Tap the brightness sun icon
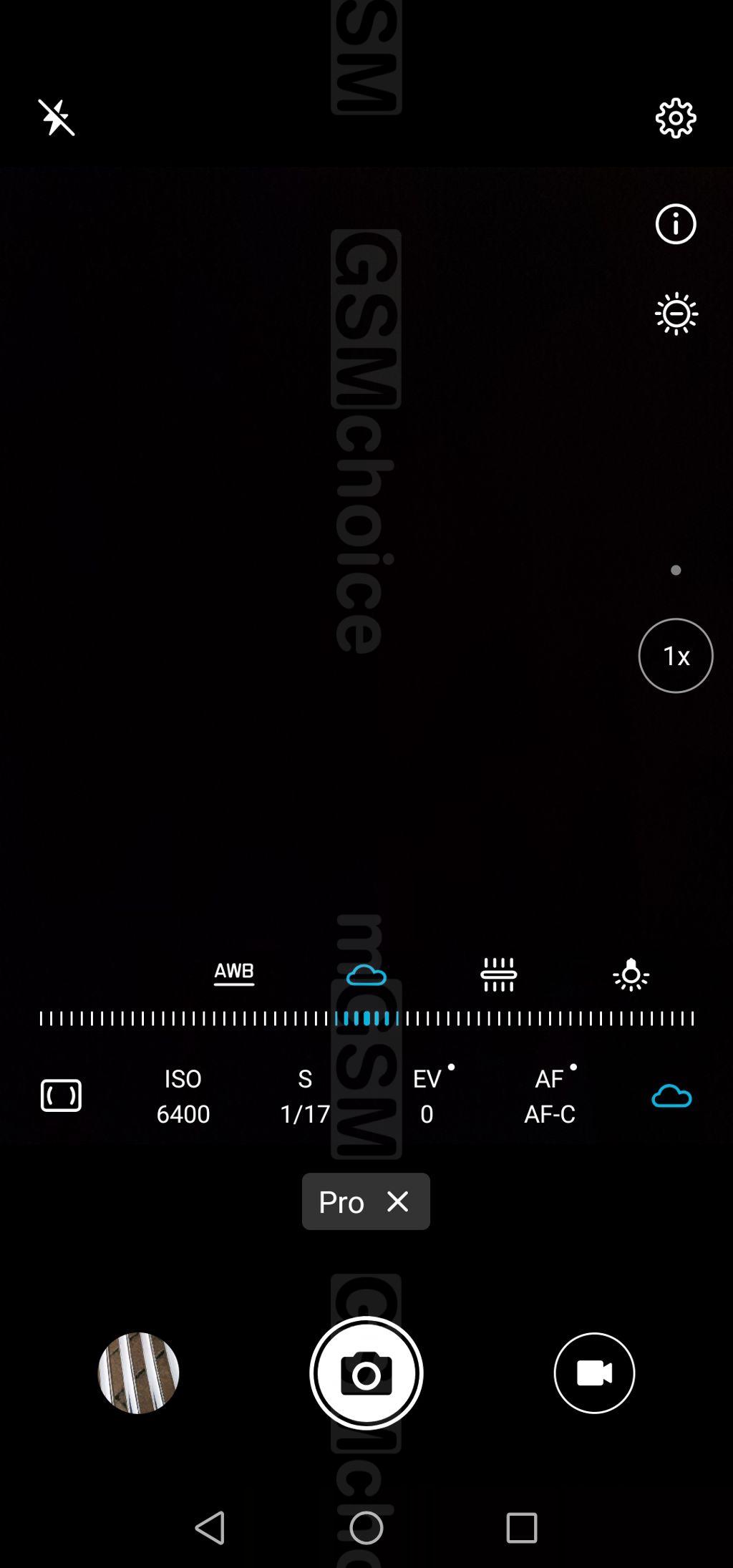This screenshot has width=733, height=1568. tap(676, 314)
